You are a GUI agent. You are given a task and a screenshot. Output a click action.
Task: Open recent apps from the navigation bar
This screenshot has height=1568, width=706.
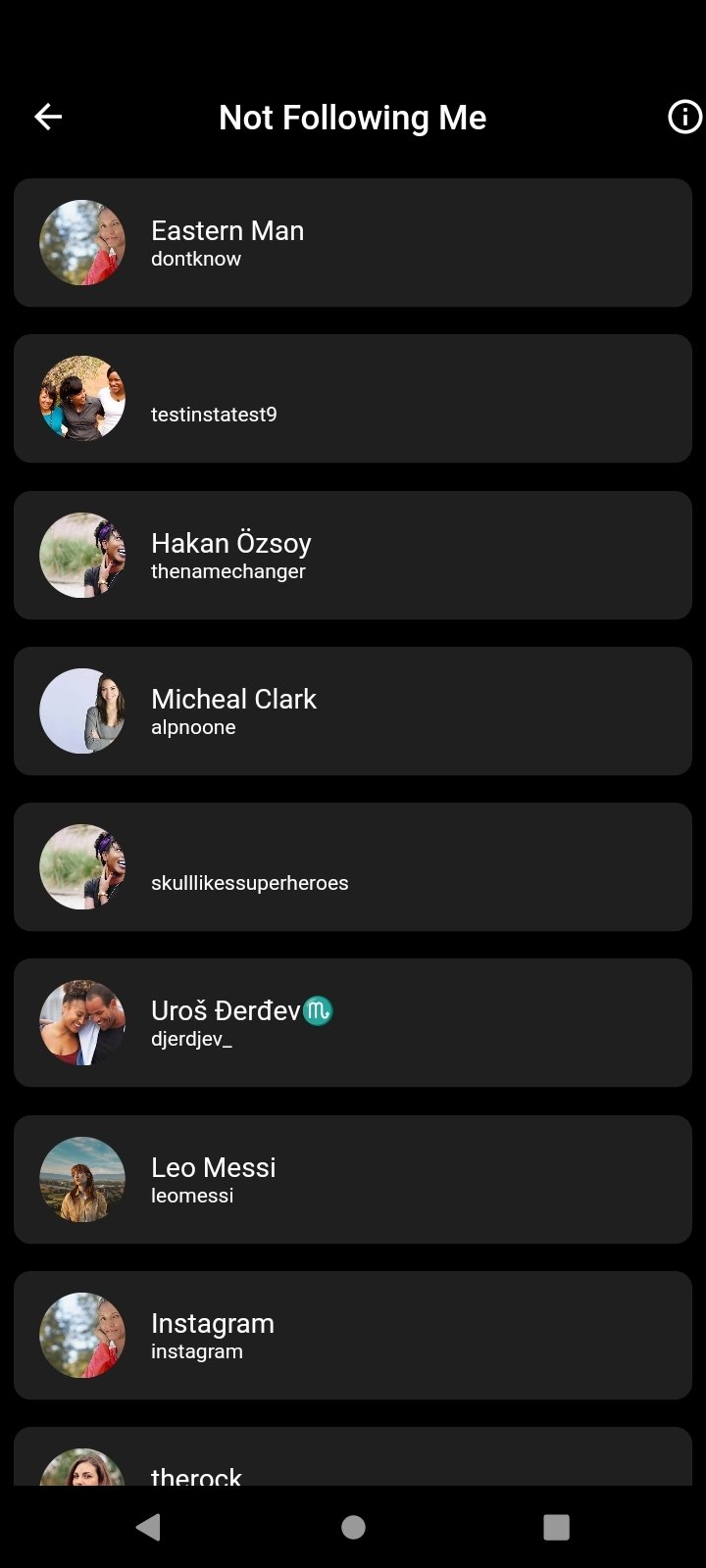click(x=556, y=1527)
